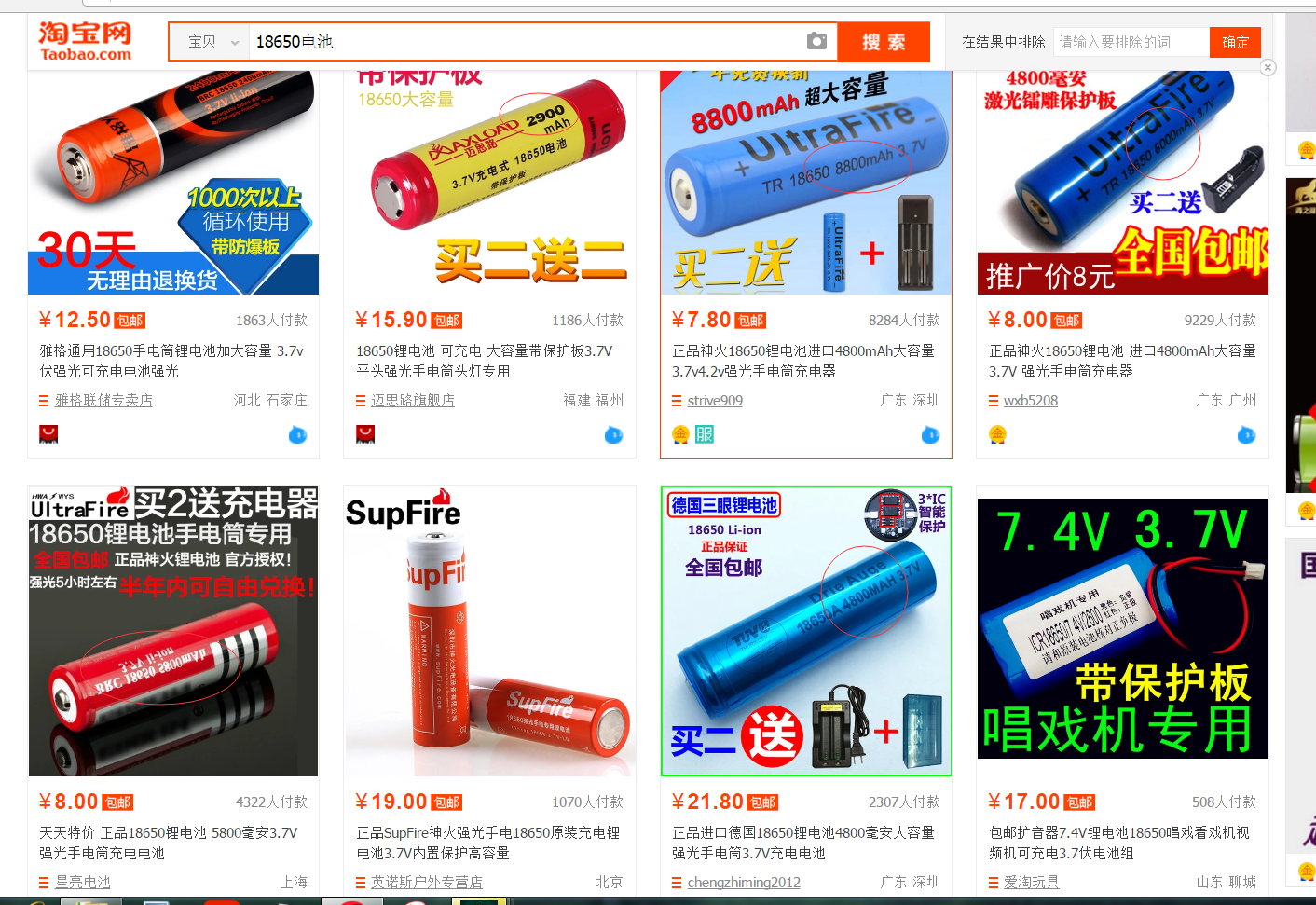Viewport: 1316px width, 905px height.
Task: Open seller chengzhiming2012's shop
Action: pos(744,882)
